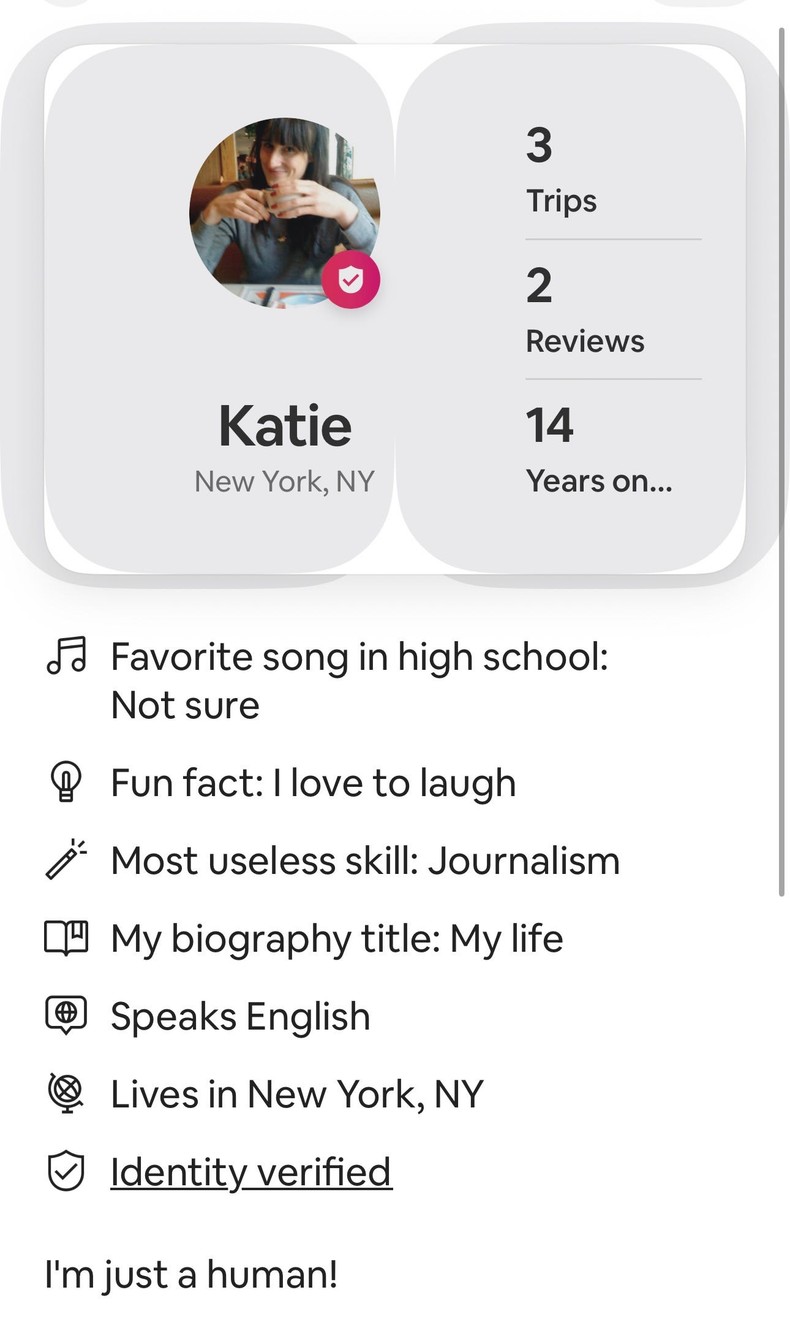The image size is (790, 1325).
Task: Click the Most useless skill: Journalism entry
Action: coord(365,860)
